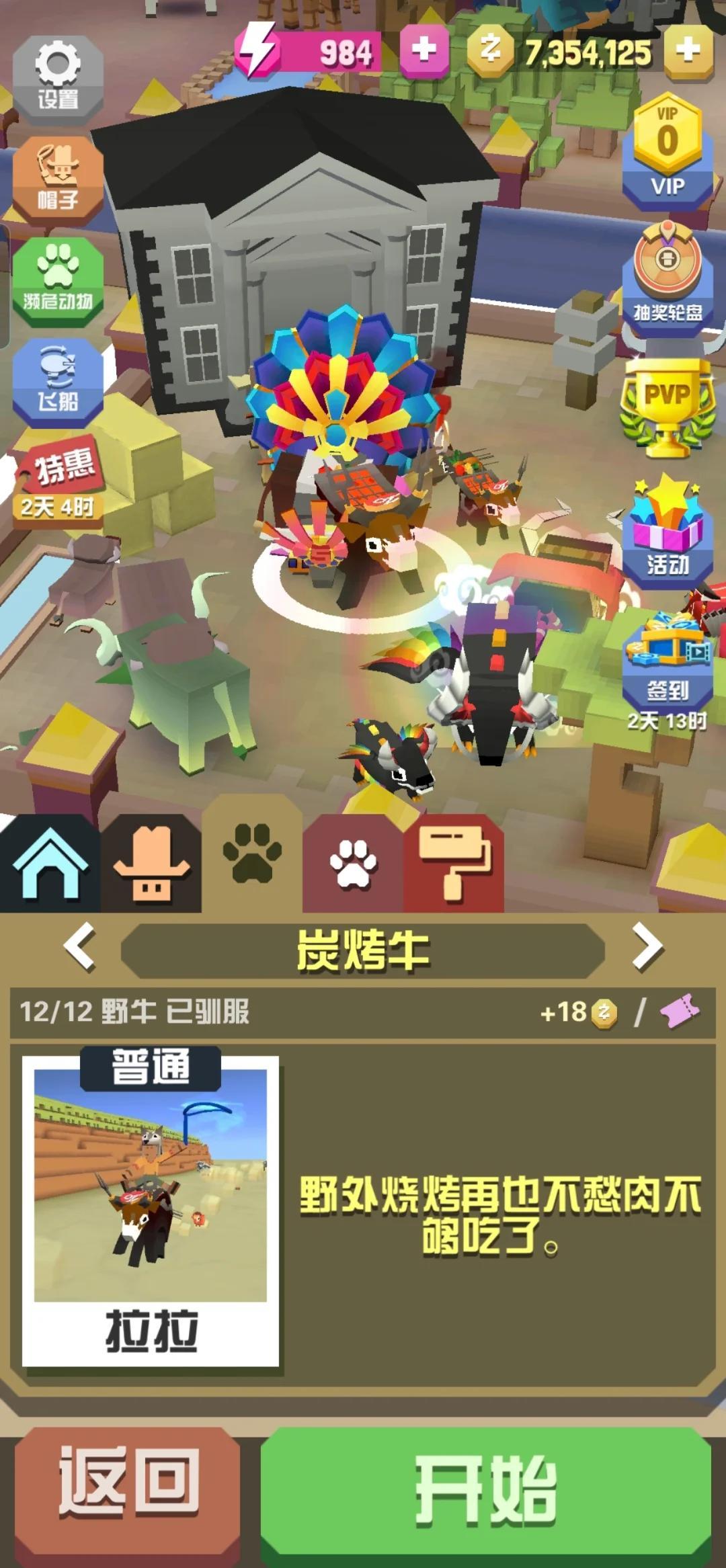The height and width of the screenshot is (1568, 726).
Task: Show previous animal with left arrow
Action: click(79, 947)
